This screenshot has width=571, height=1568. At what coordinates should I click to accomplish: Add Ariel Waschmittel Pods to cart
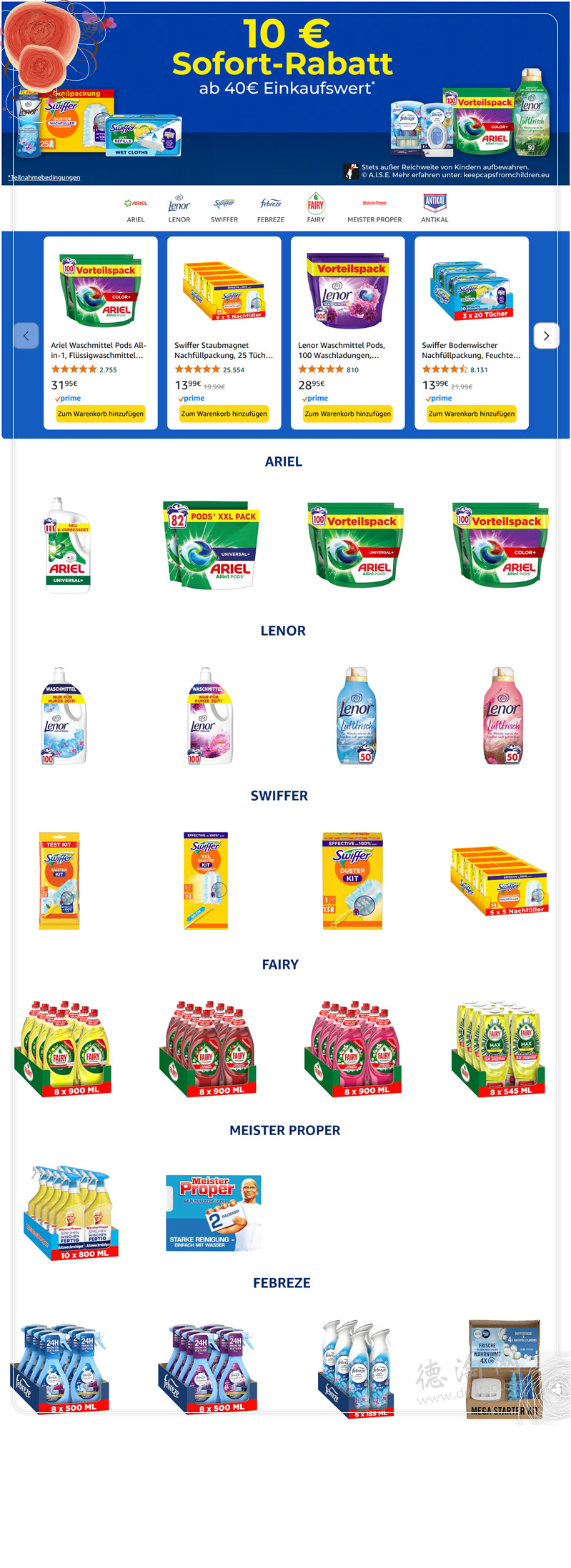(x=101, y=414)
